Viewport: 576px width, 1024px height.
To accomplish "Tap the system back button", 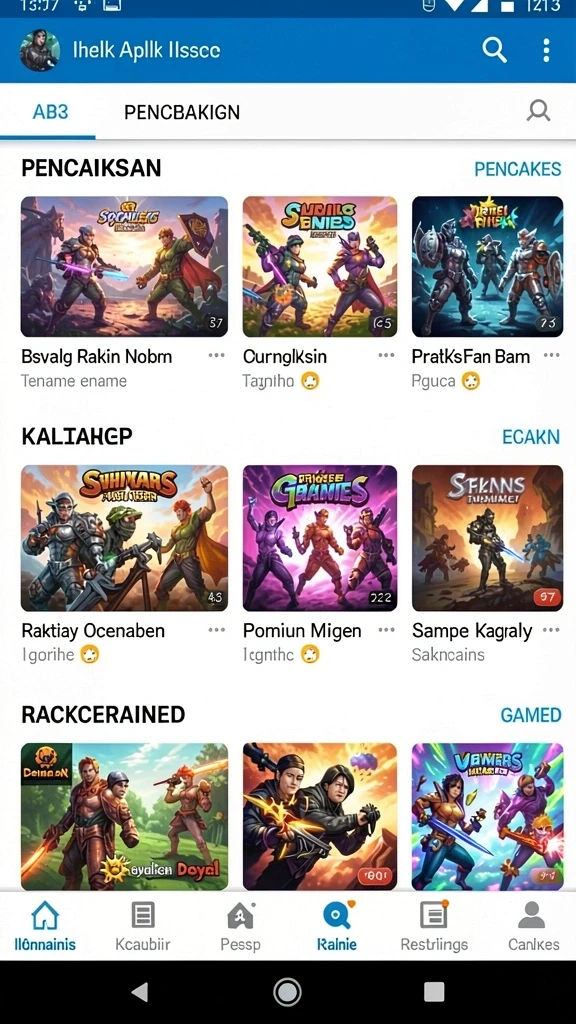I will tap(139, 992).
